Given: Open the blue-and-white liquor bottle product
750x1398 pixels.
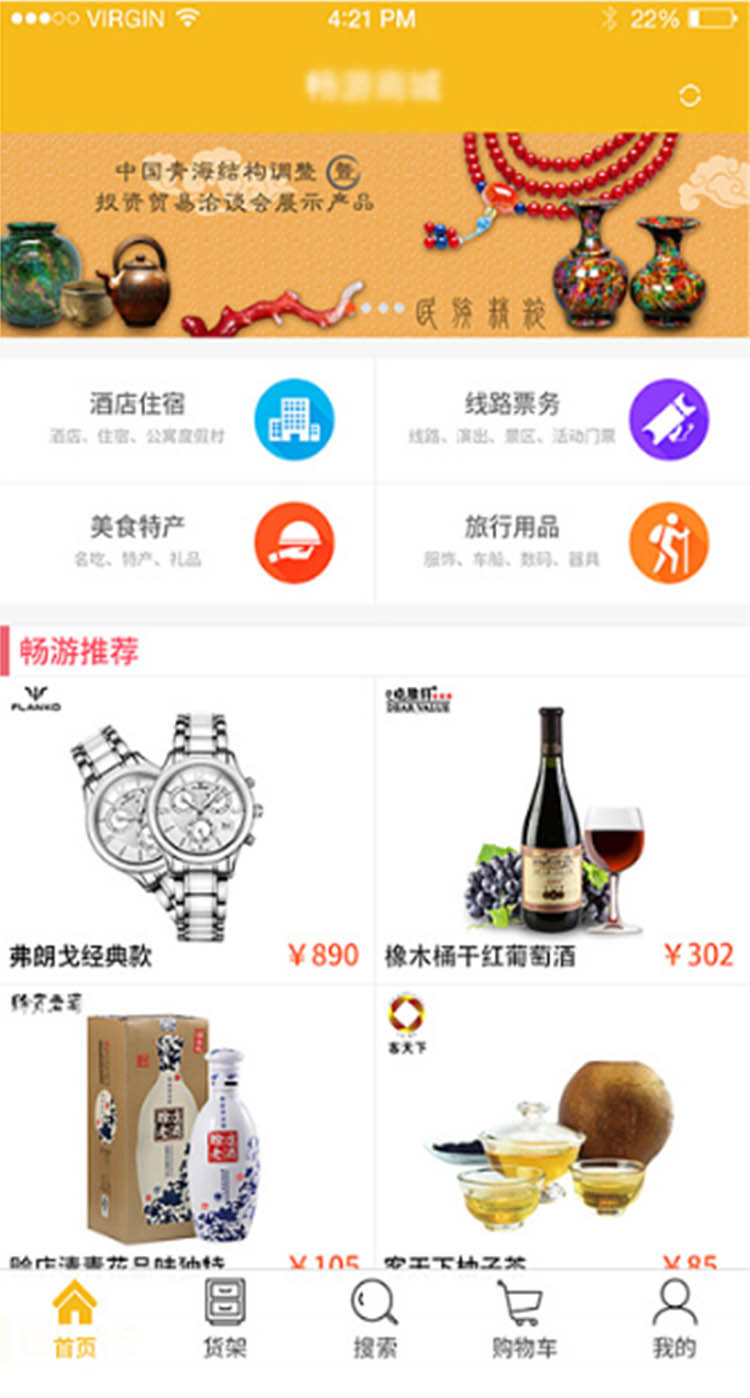Looking at the screenshot, I should tap(187, 1130).
